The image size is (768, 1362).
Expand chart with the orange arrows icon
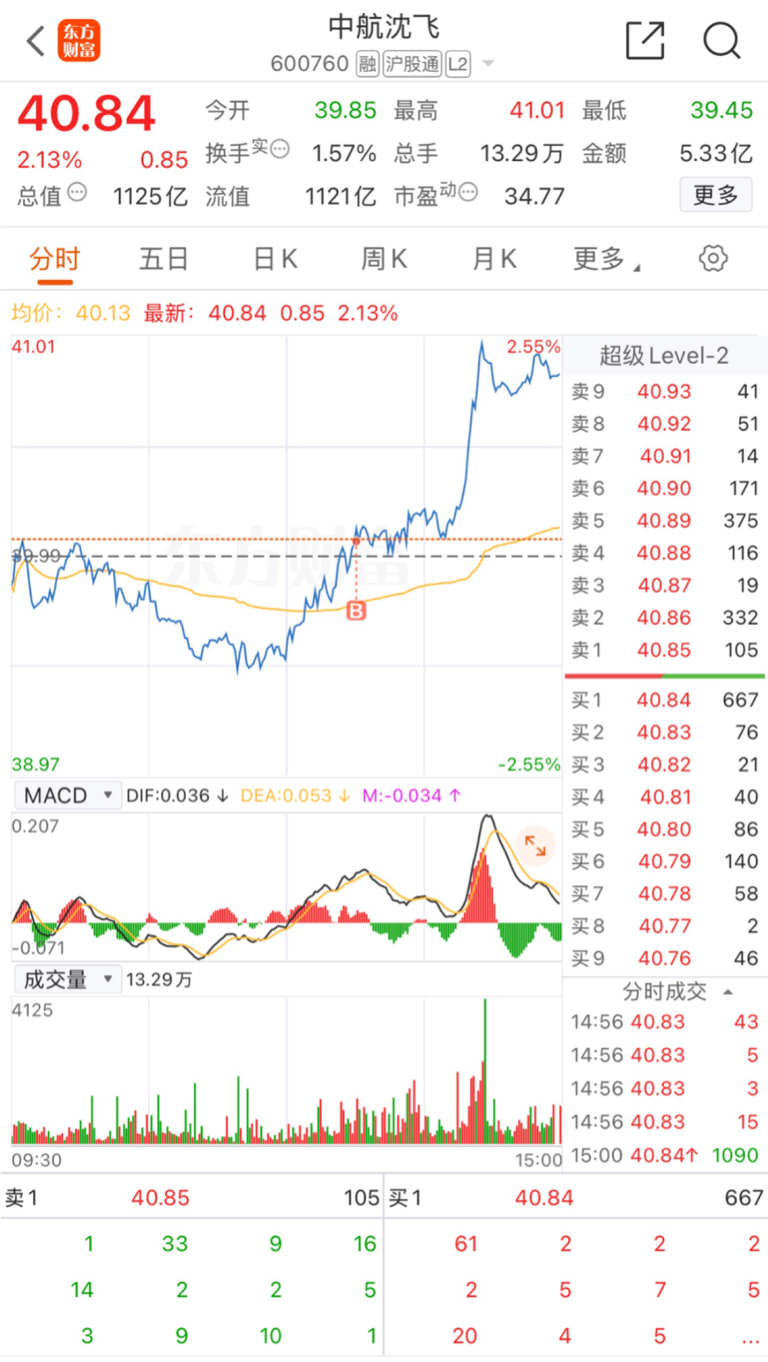click(536, 847)
